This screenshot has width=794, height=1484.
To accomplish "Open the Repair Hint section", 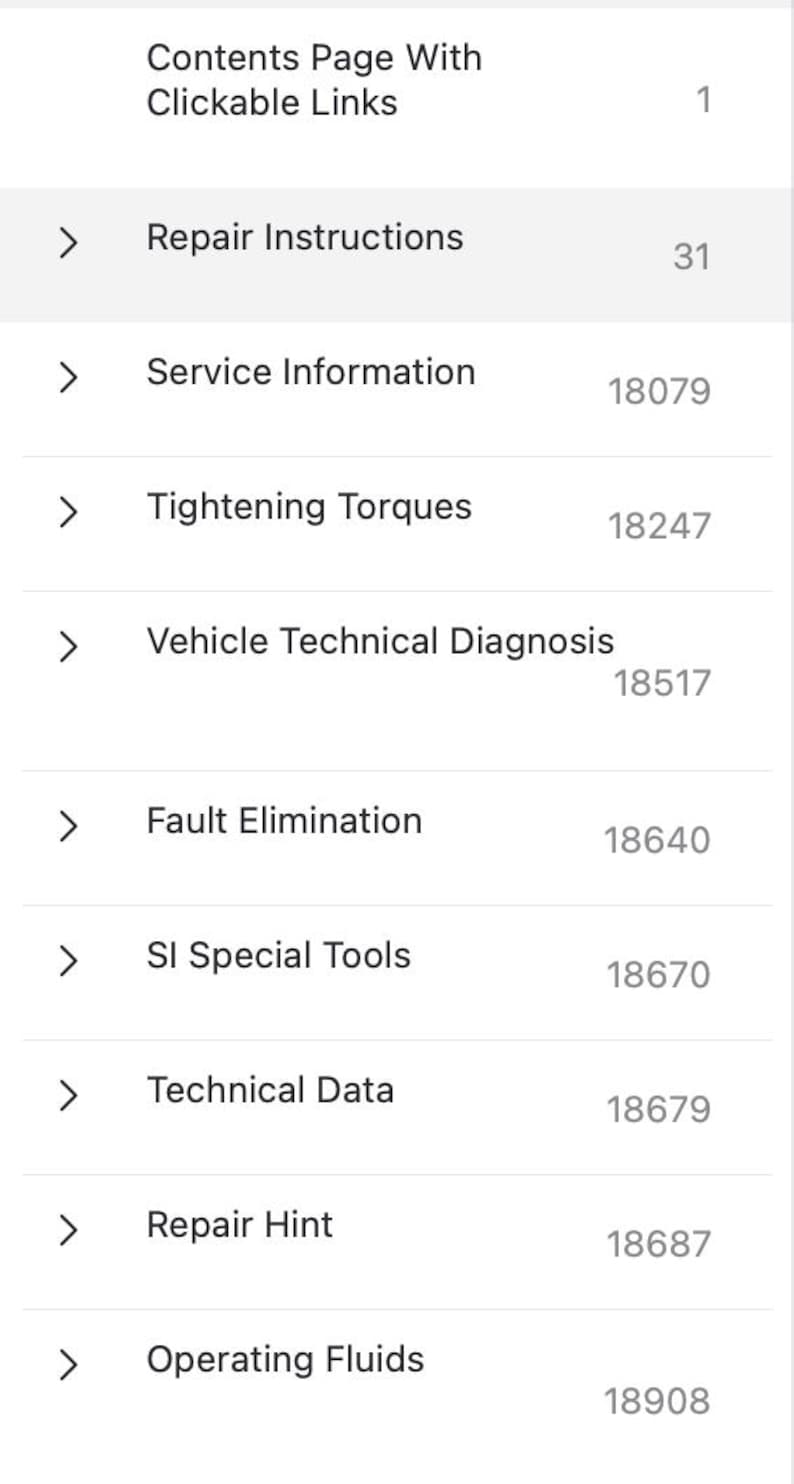I will pos(240,1225).
